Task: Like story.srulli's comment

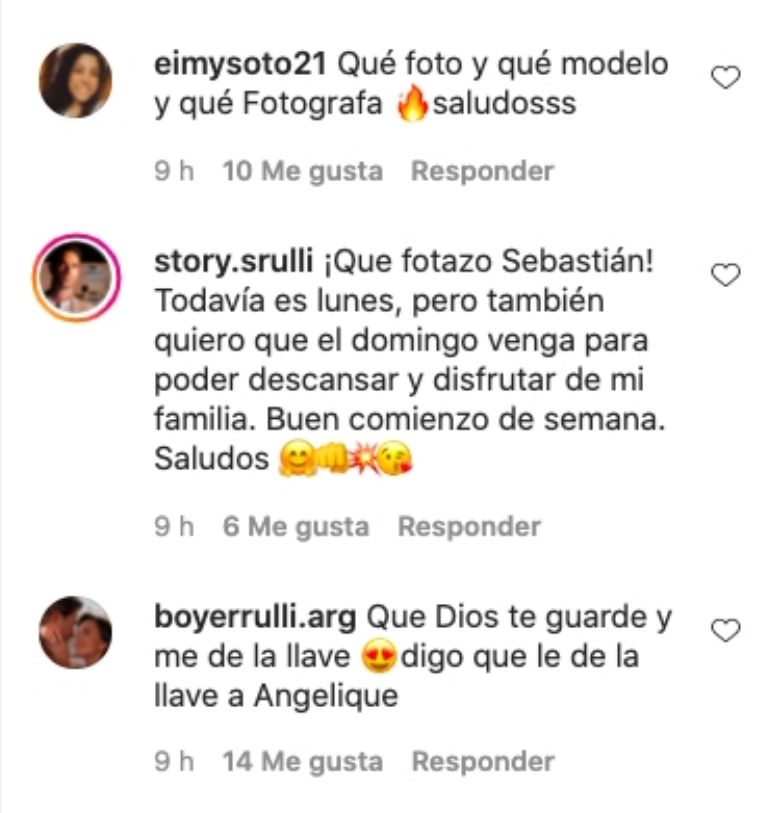Action: tap(725, 274)
